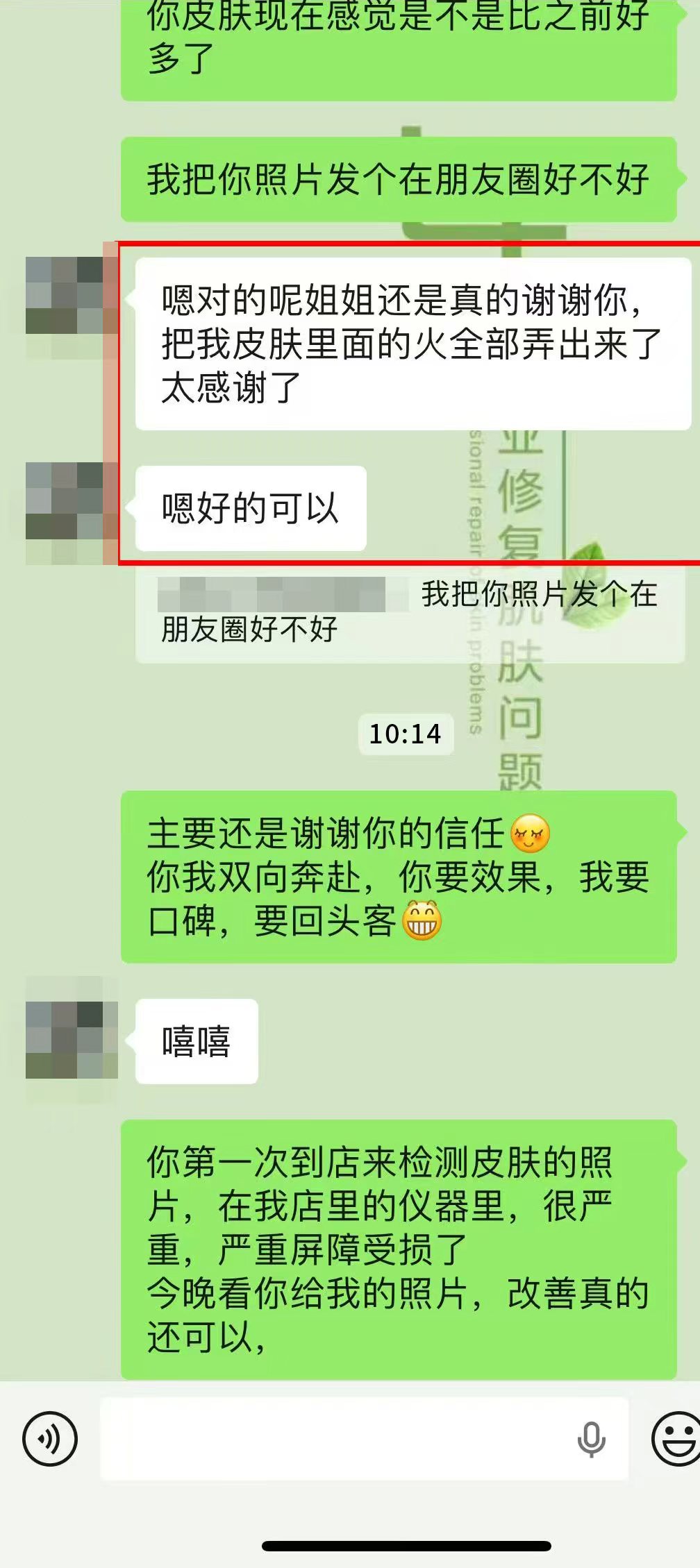Tap the microphone icon in the message box
This screenshot has height=1568, width=700.
[591, 1439]
